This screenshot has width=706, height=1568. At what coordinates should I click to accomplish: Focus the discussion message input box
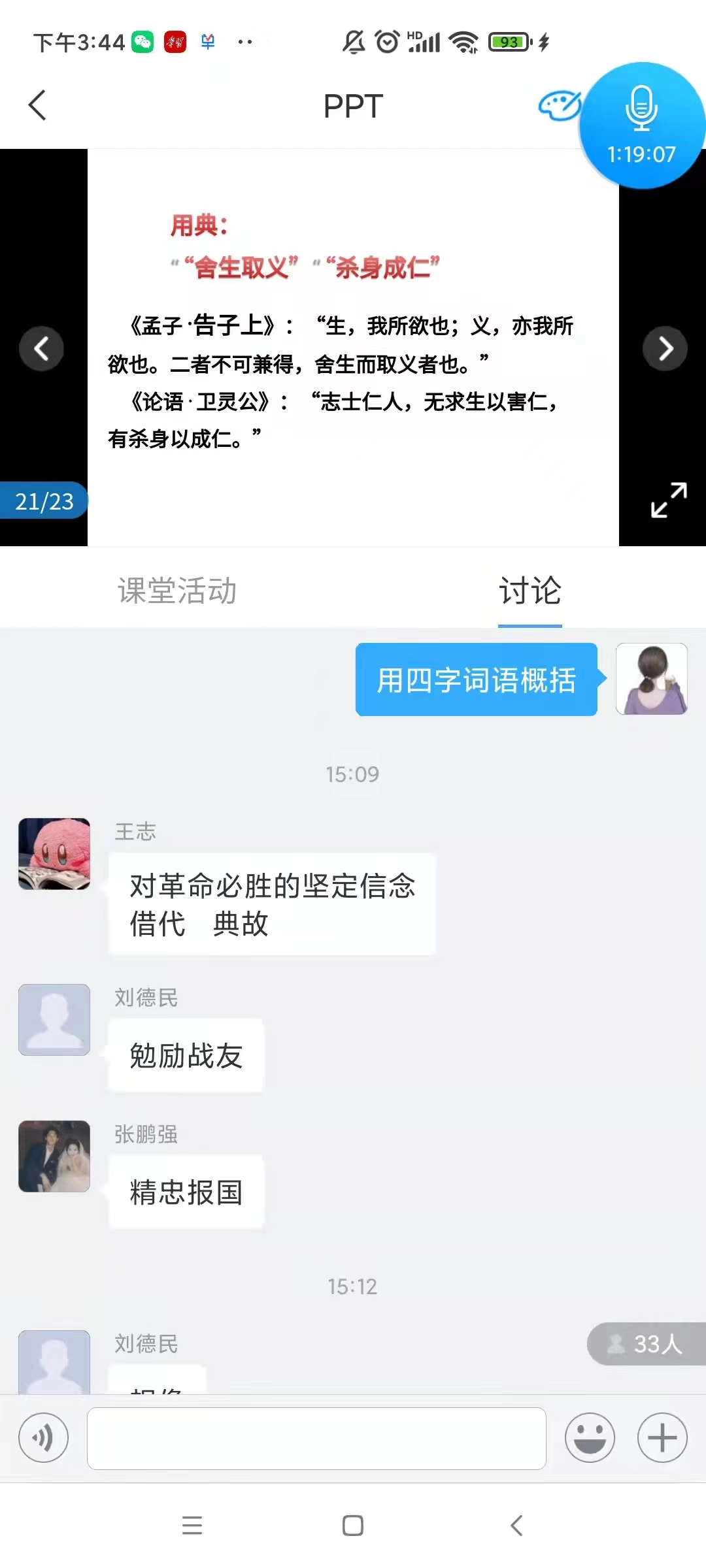point(316,1438)
